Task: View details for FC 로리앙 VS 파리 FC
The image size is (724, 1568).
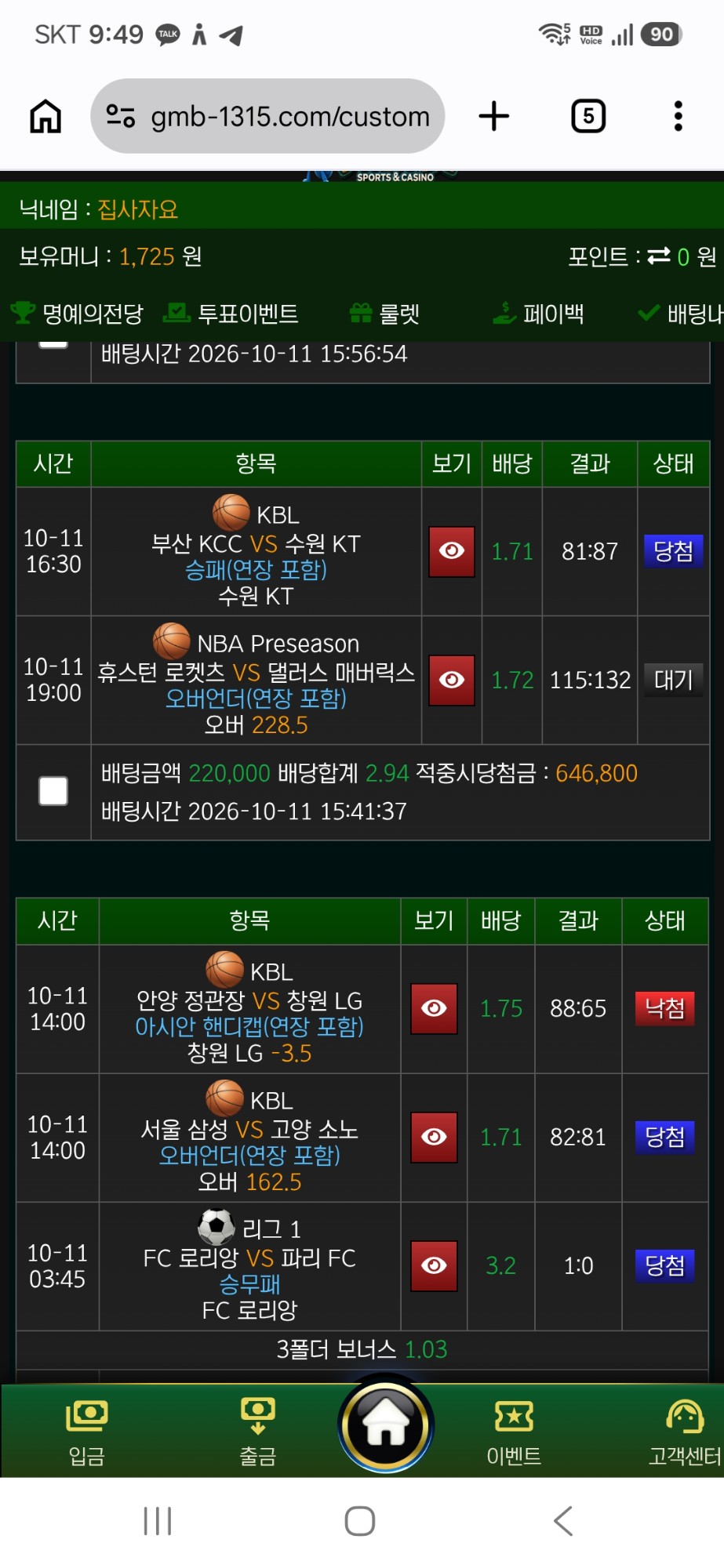Action: (434, 1265)
